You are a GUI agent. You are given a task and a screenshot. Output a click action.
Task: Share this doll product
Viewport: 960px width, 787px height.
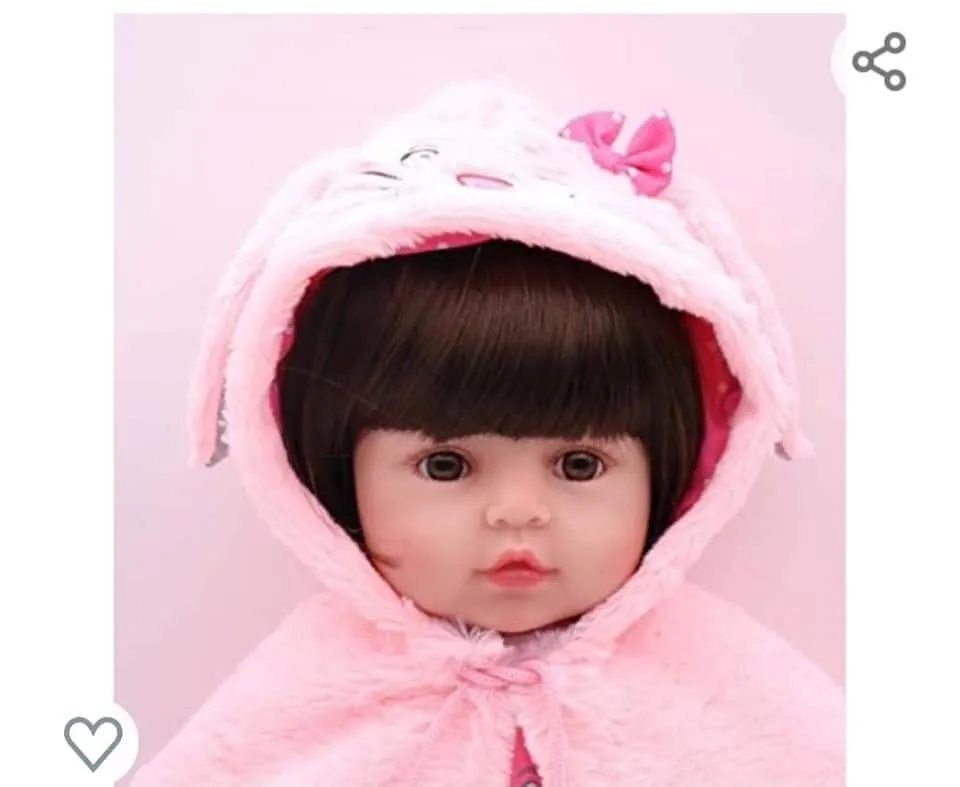coord(879,61)
